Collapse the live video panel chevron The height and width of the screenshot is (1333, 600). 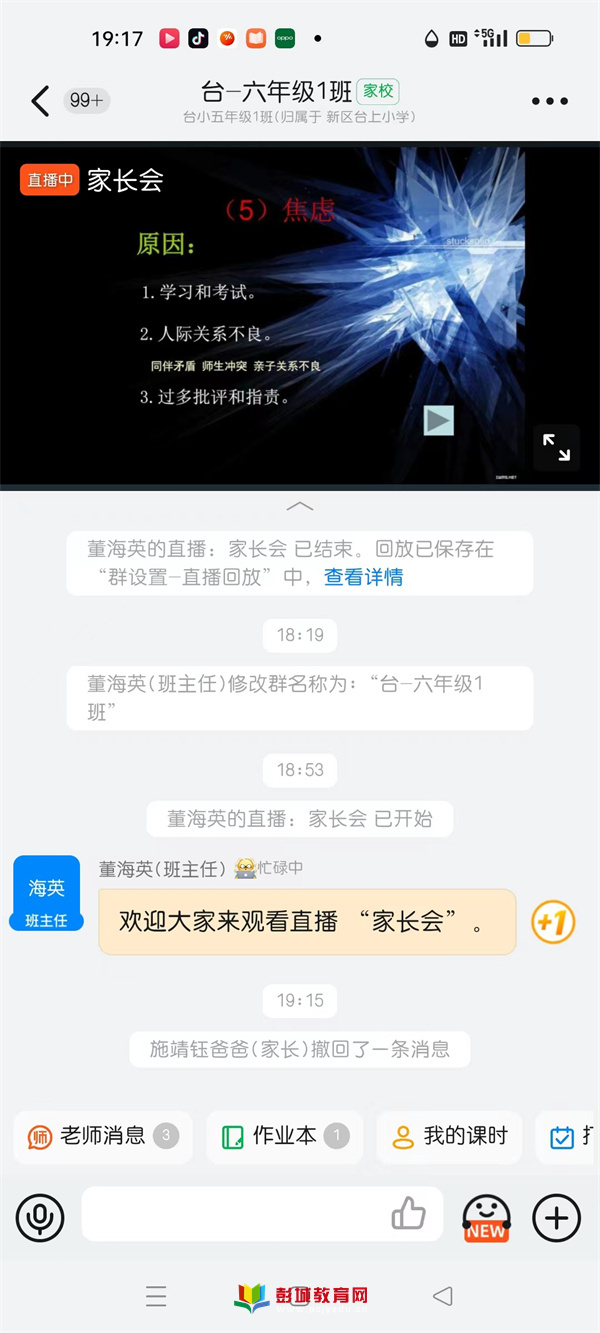(x=300, y=506)
